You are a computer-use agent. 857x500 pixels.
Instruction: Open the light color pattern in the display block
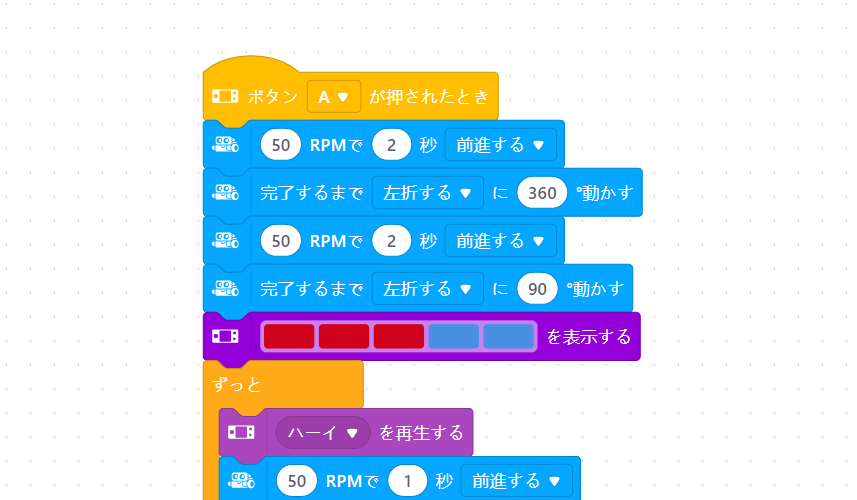398,337
